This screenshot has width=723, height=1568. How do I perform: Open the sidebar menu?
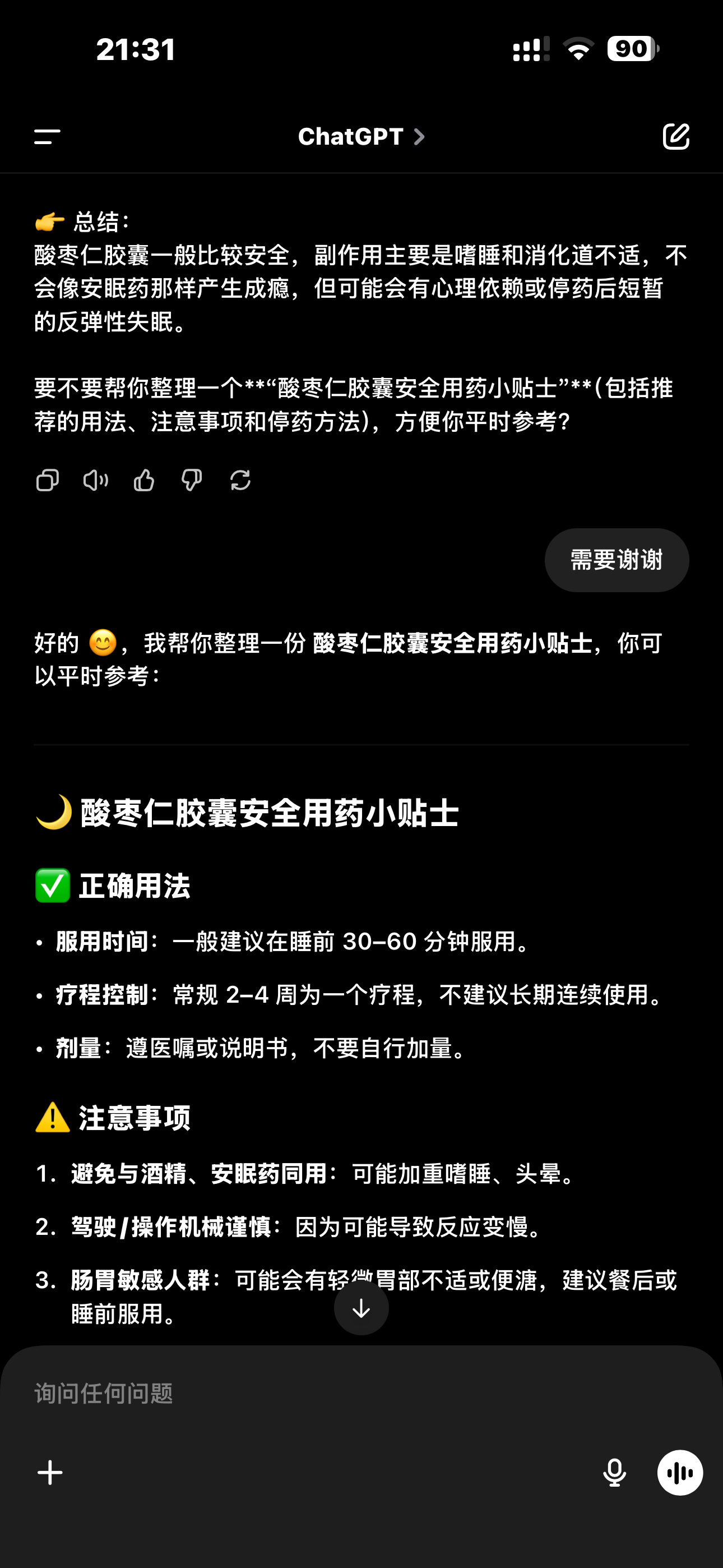tap(47, 137)
